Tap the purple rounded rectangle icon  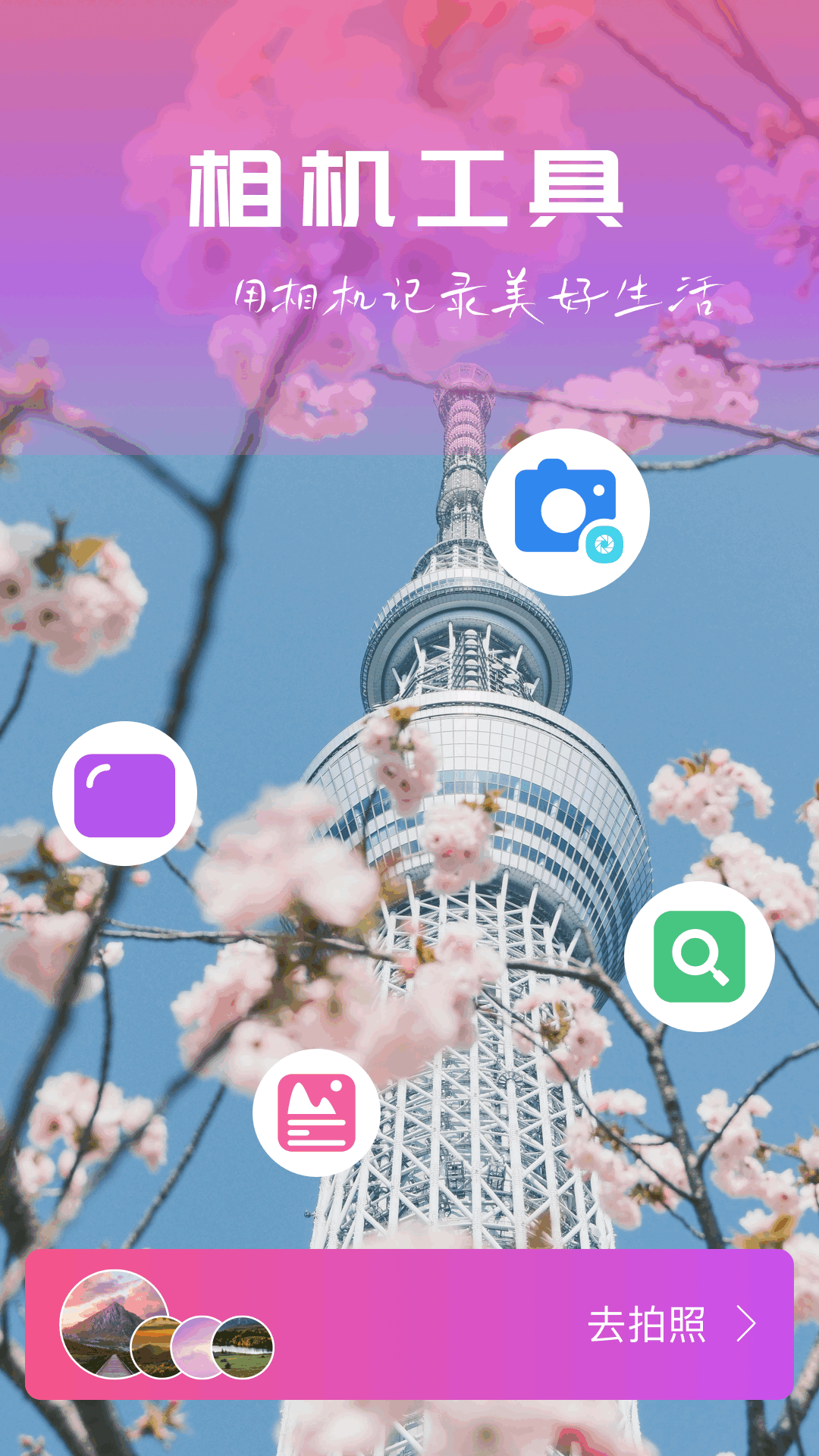coord(124,794)
